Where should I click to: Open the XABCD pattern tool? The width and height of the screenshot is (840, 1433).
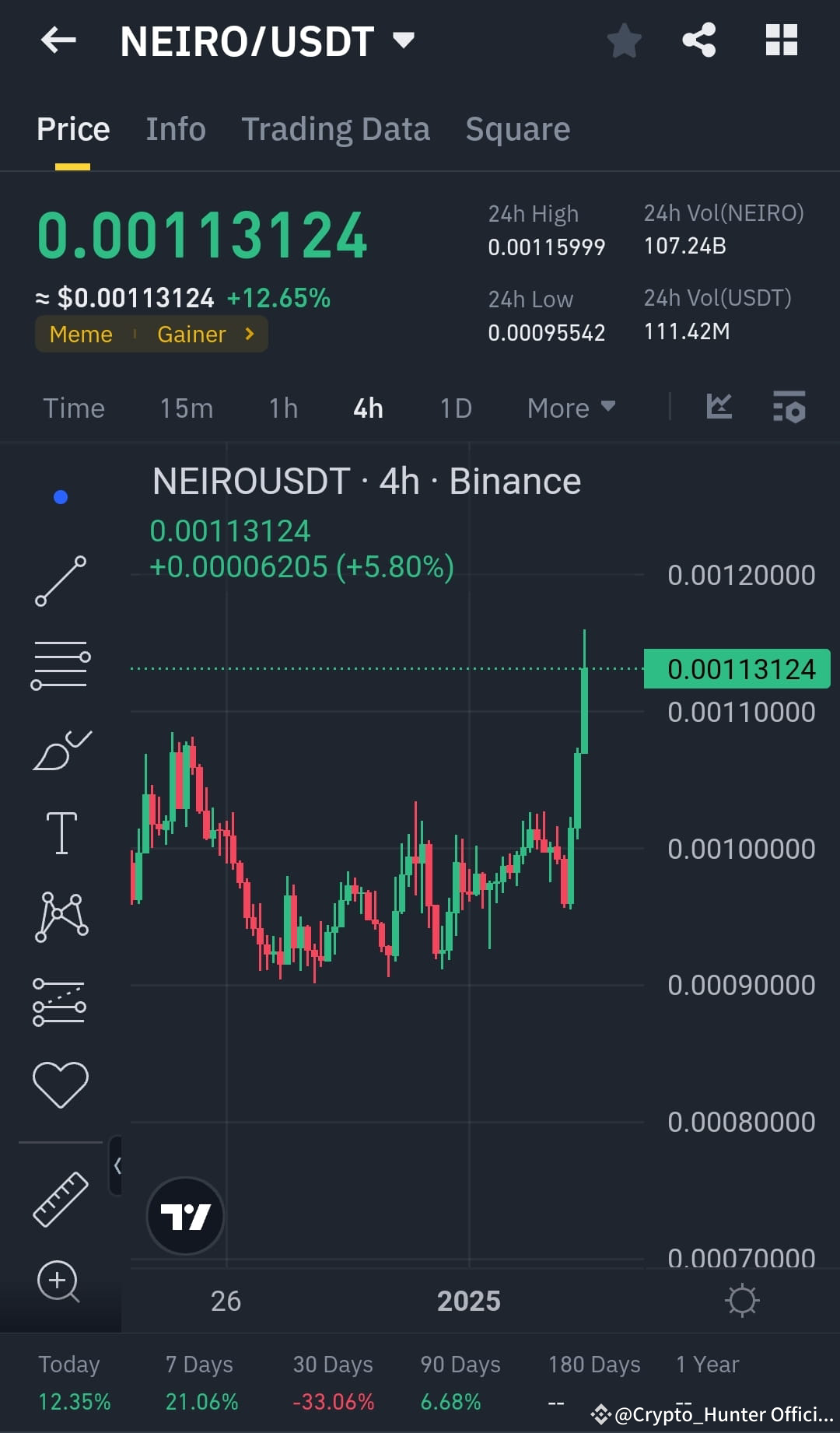pos(61,916)
